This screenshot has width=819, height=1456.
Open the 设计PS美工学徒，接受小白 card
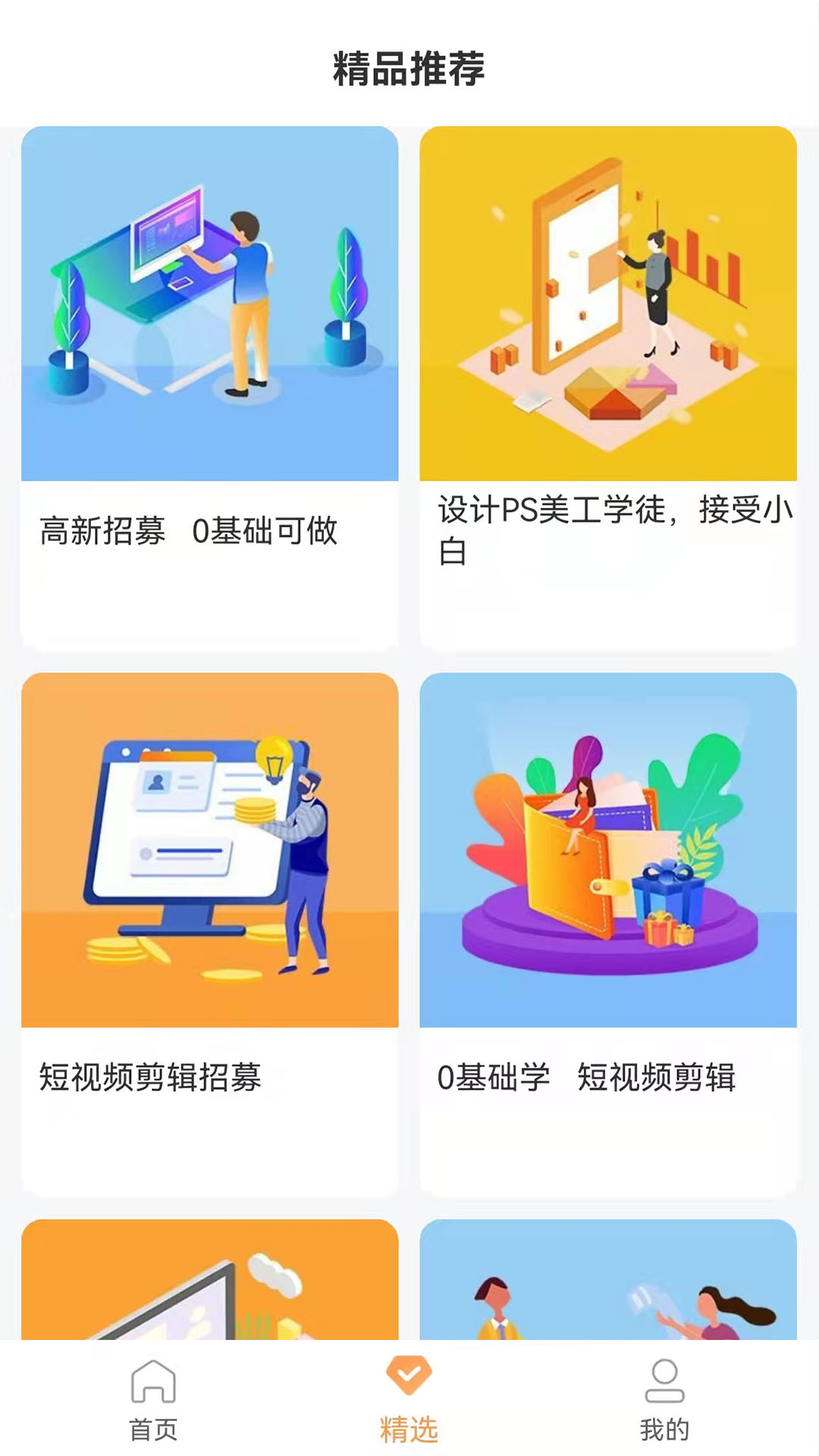607,387
